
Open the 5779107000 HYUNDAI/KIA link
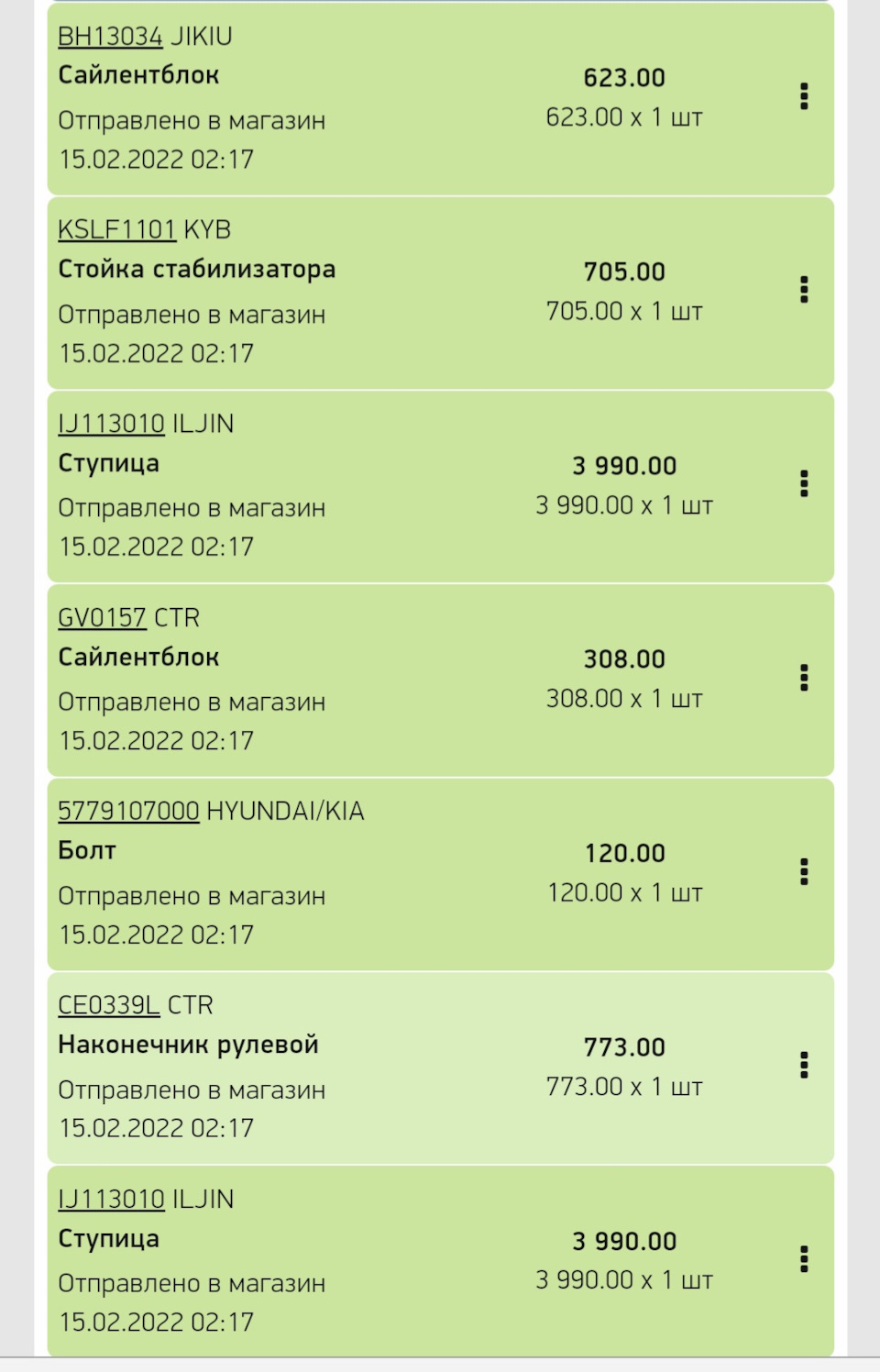point(126,813)
